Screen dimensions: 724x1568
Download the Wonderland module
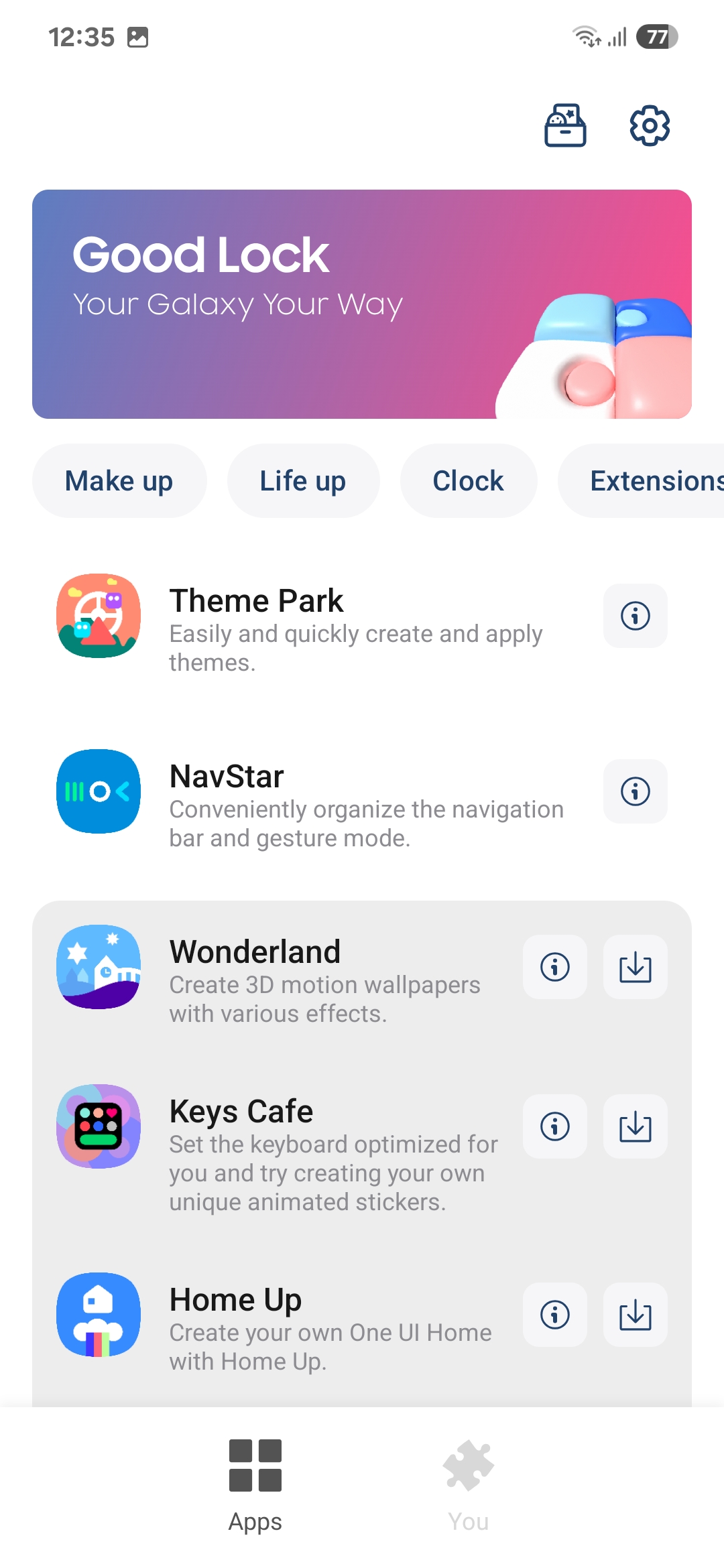tap(635, 967)
